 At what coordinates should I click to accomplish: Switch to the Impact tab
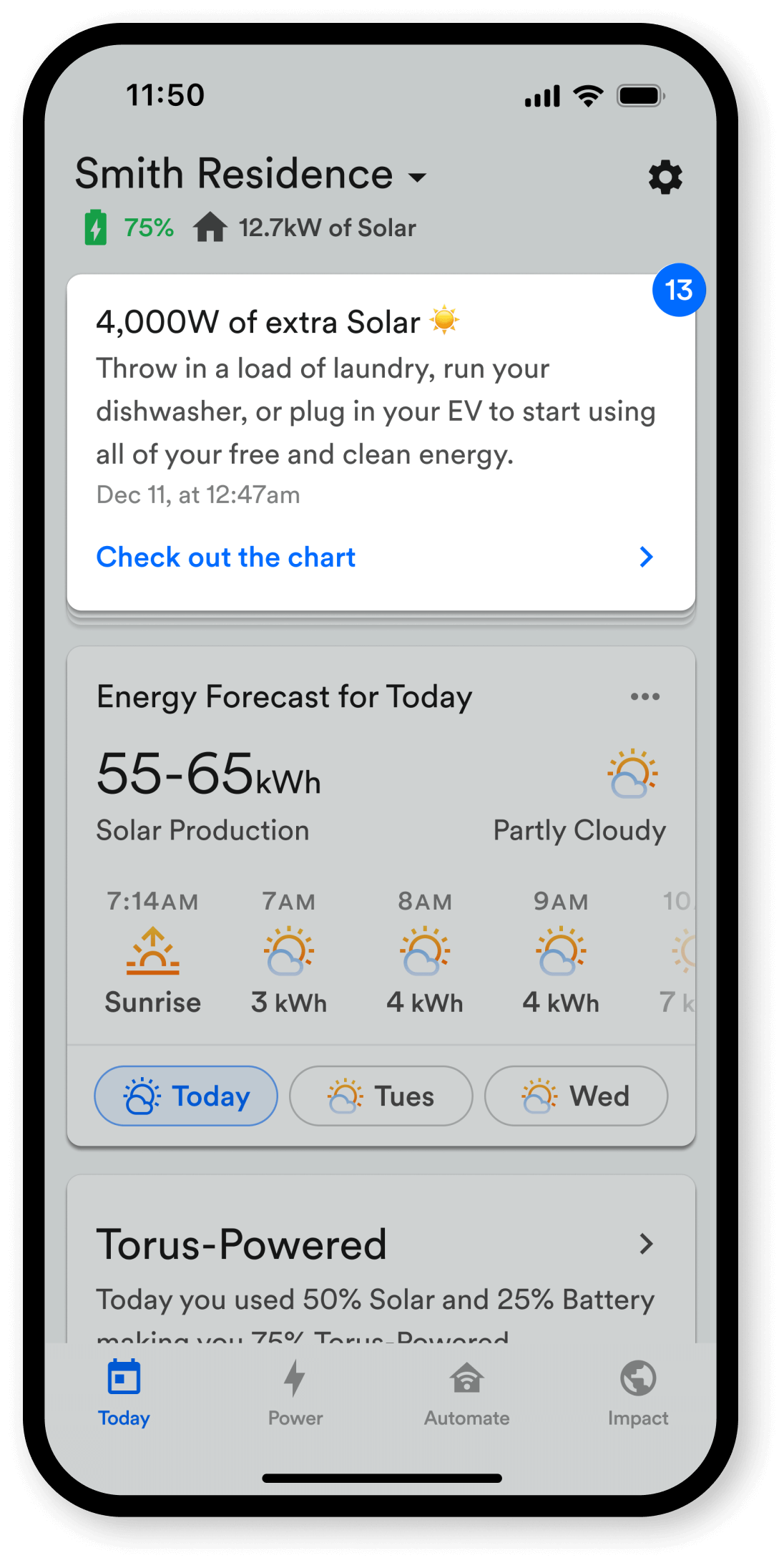click(637, 1393)
